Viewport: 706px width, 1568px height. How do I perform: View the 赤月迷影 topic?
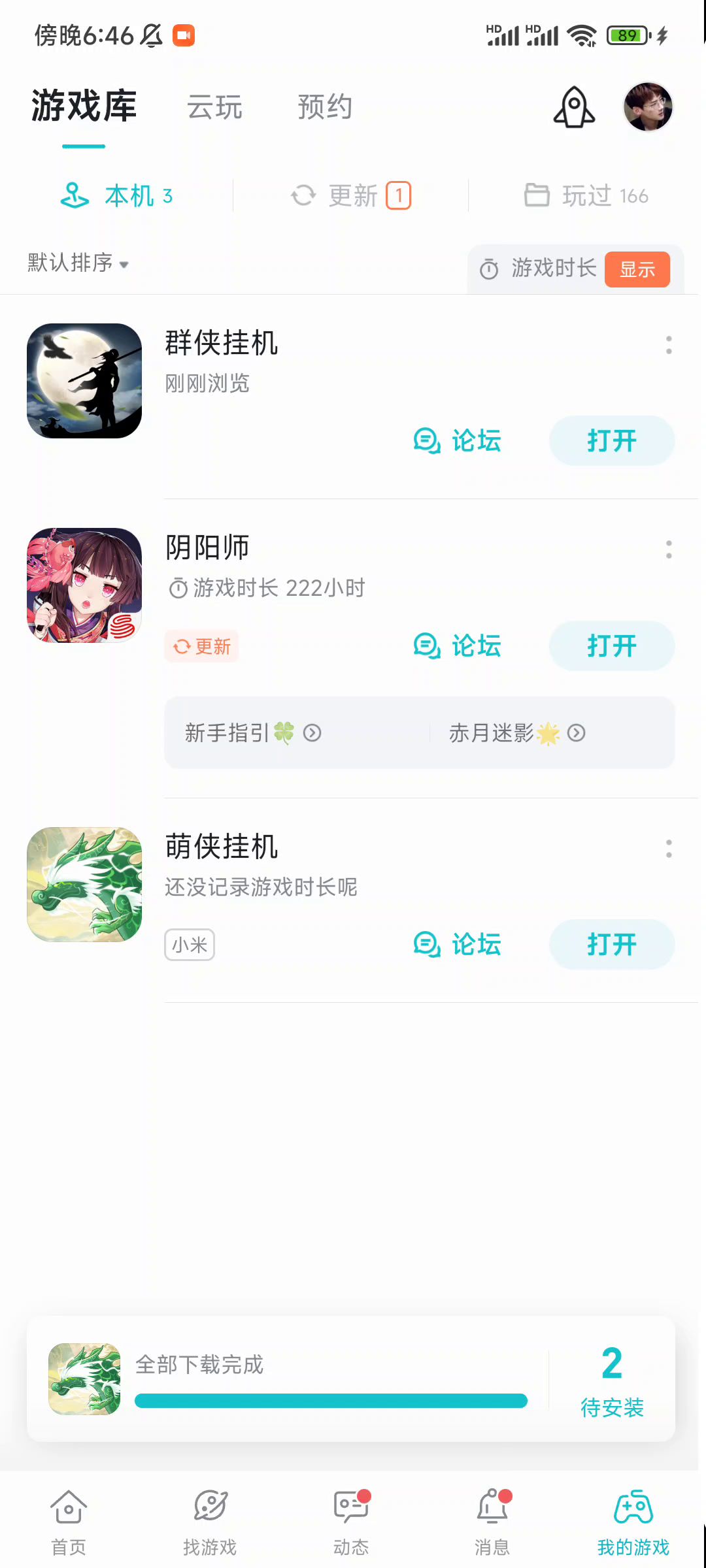(x=516, y=733)
